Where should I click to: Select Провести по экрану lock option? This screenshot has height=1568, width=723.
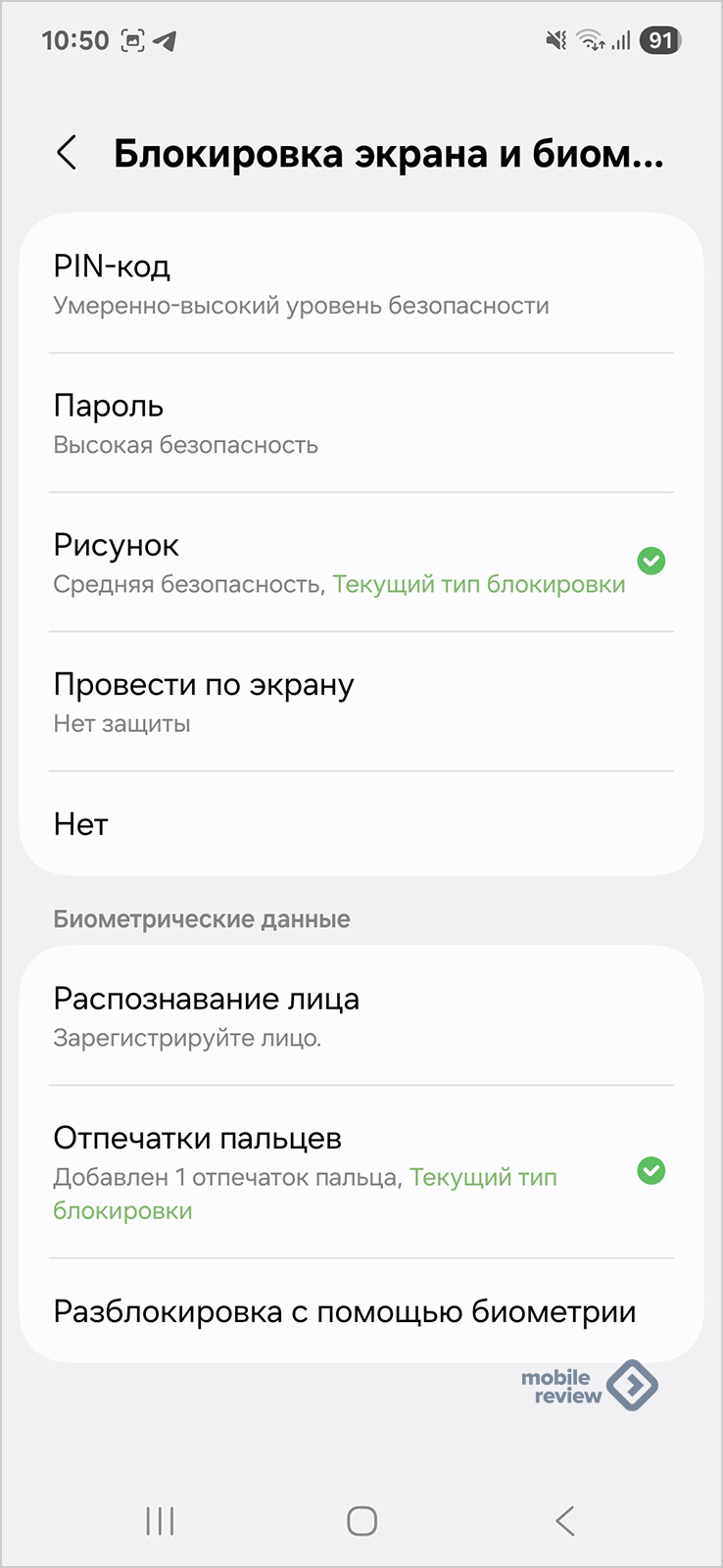(x=361, y=702)
